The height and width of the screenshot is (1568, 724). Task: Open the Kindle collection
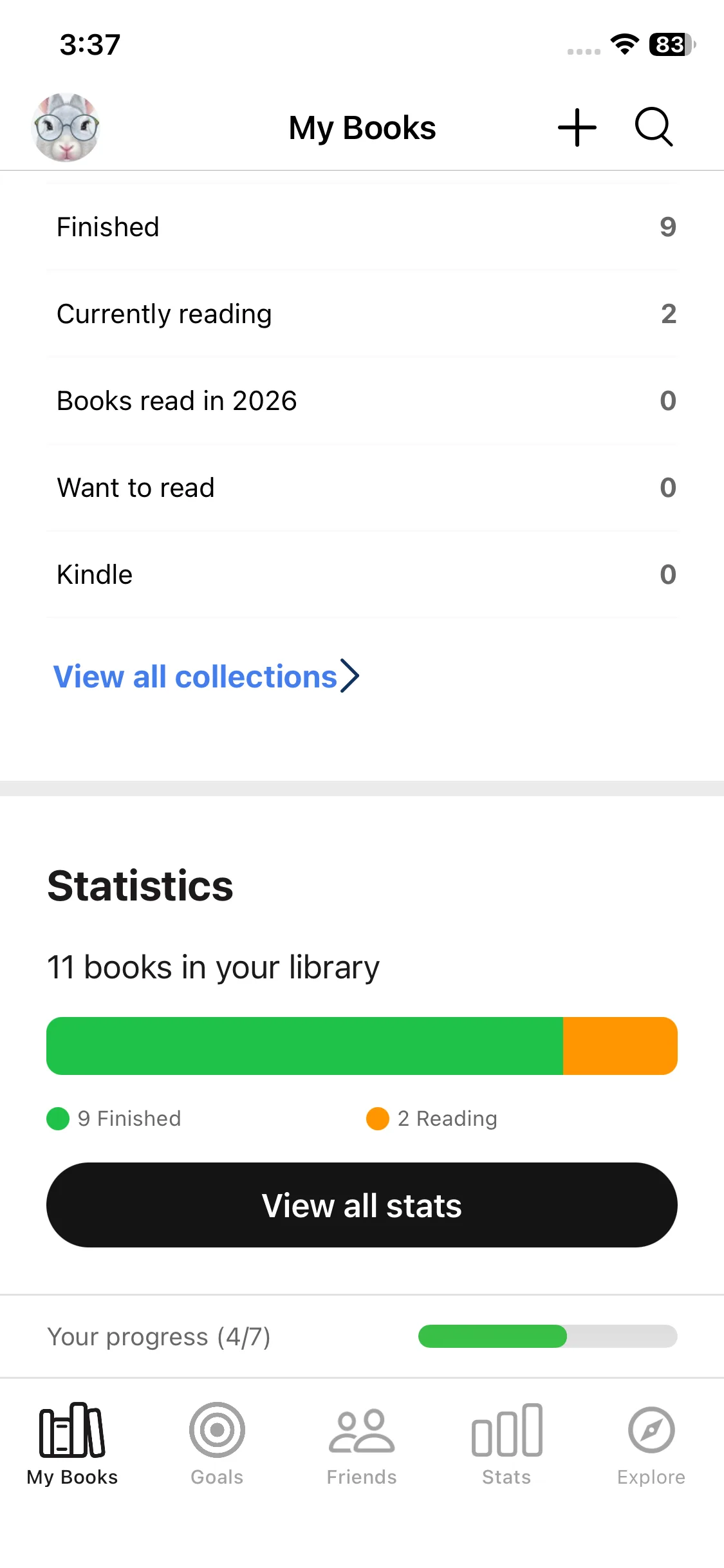pyautogui.click(x=362, y=575)
